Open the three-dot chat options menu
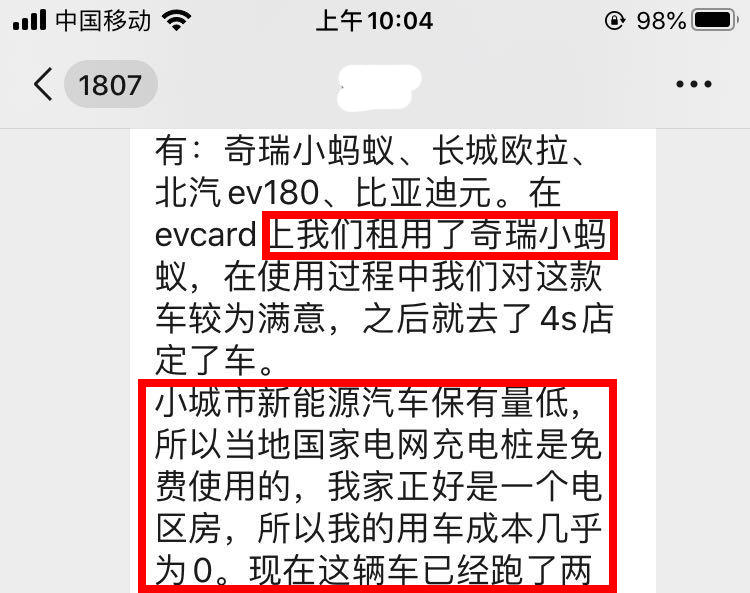750x593 pixels. coord(693,85)
